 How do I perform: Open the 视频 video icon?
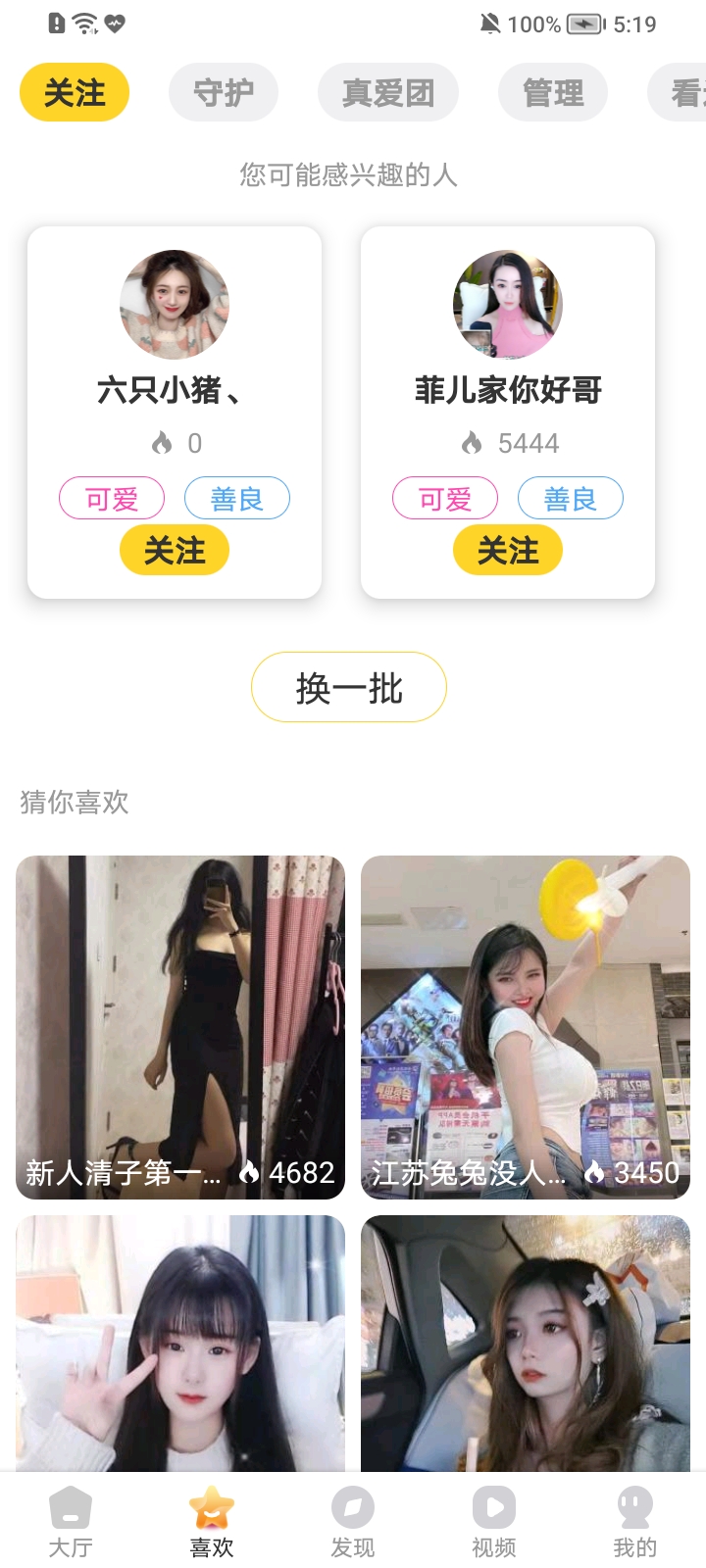(493, 1514)
